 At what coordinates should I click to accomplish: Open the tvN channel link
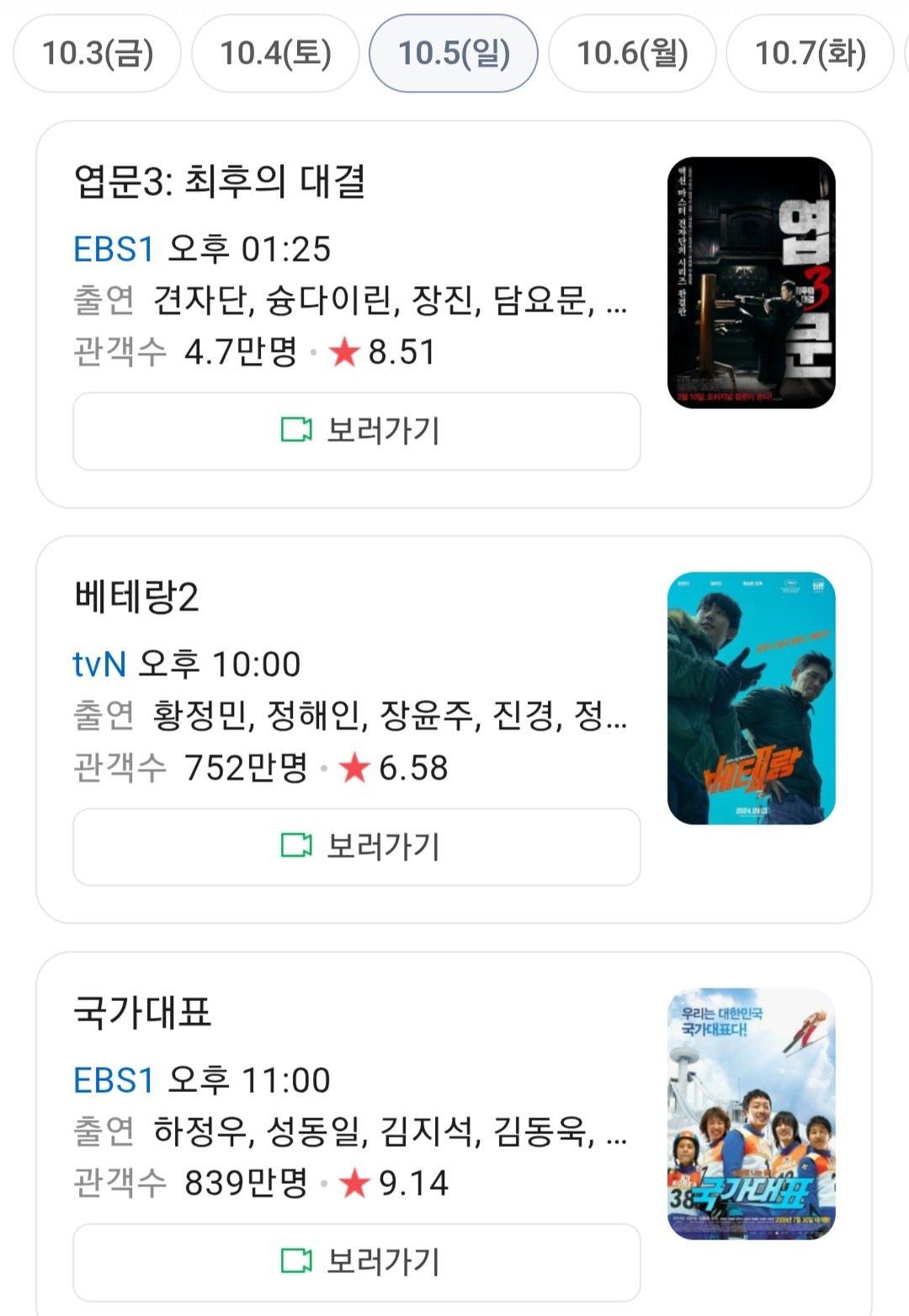click(x=99, y=664)
